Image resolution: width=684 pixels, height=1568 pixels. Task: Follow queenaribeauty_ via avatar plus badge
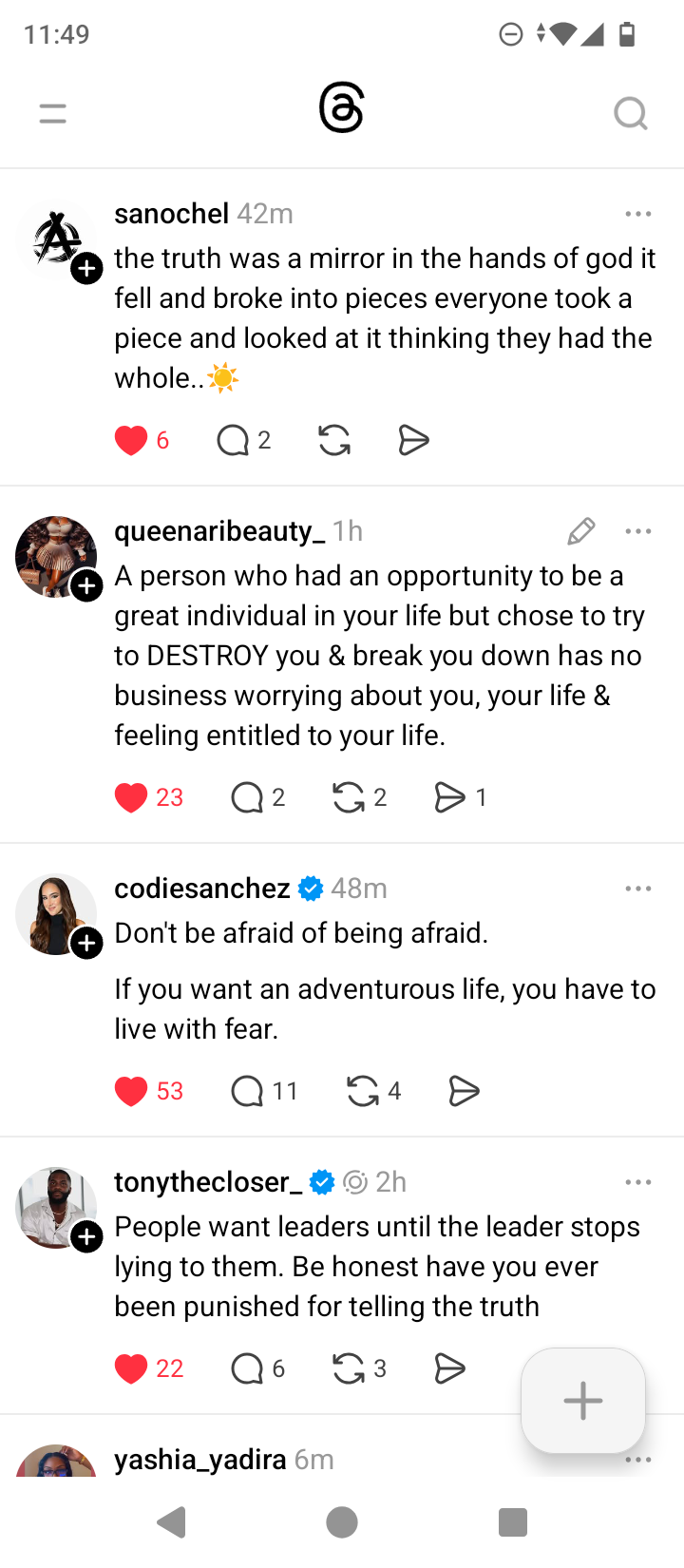86,586
